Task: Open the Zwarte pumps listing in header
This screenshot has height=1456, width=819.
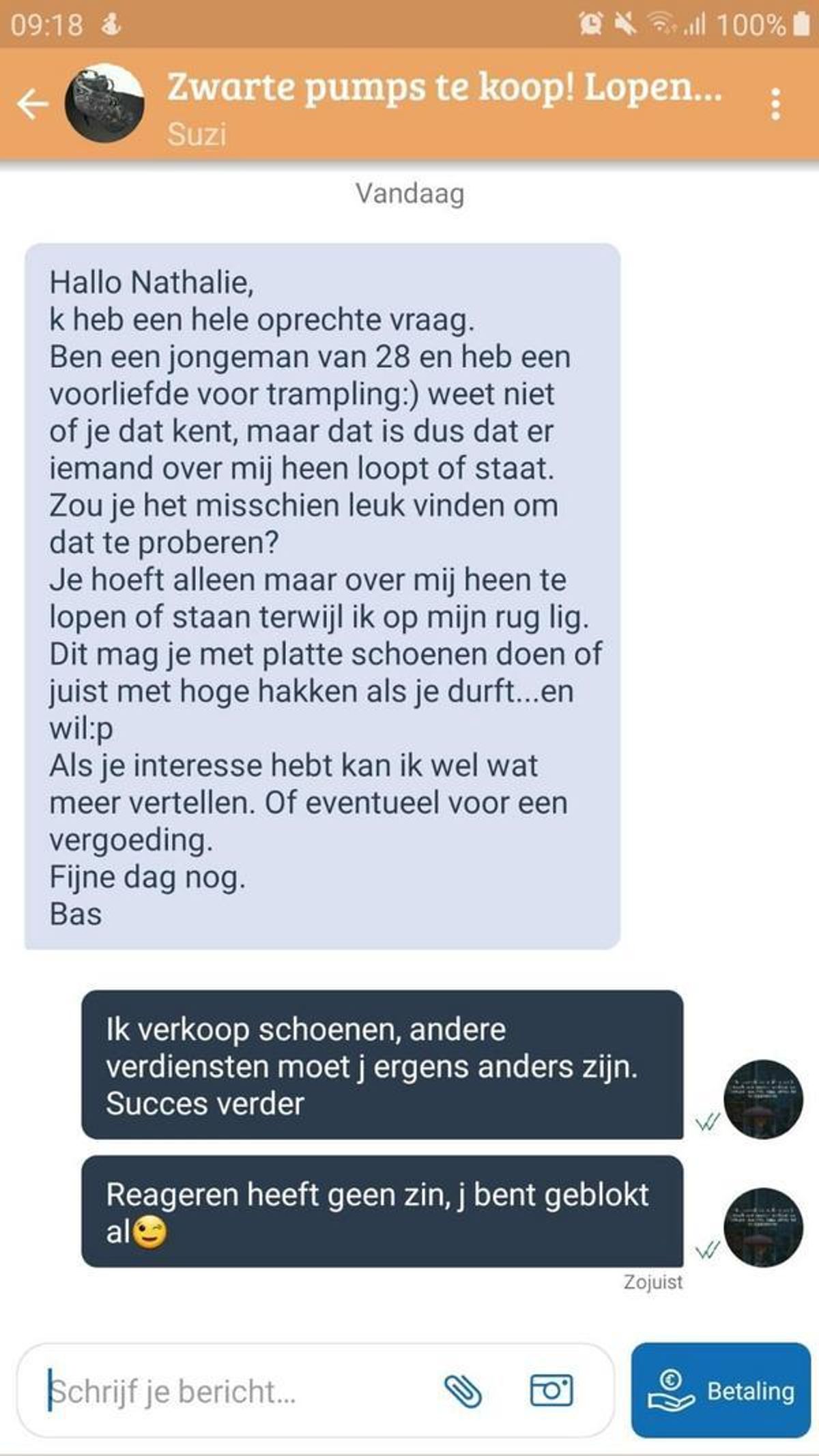Action: [444, 89]
